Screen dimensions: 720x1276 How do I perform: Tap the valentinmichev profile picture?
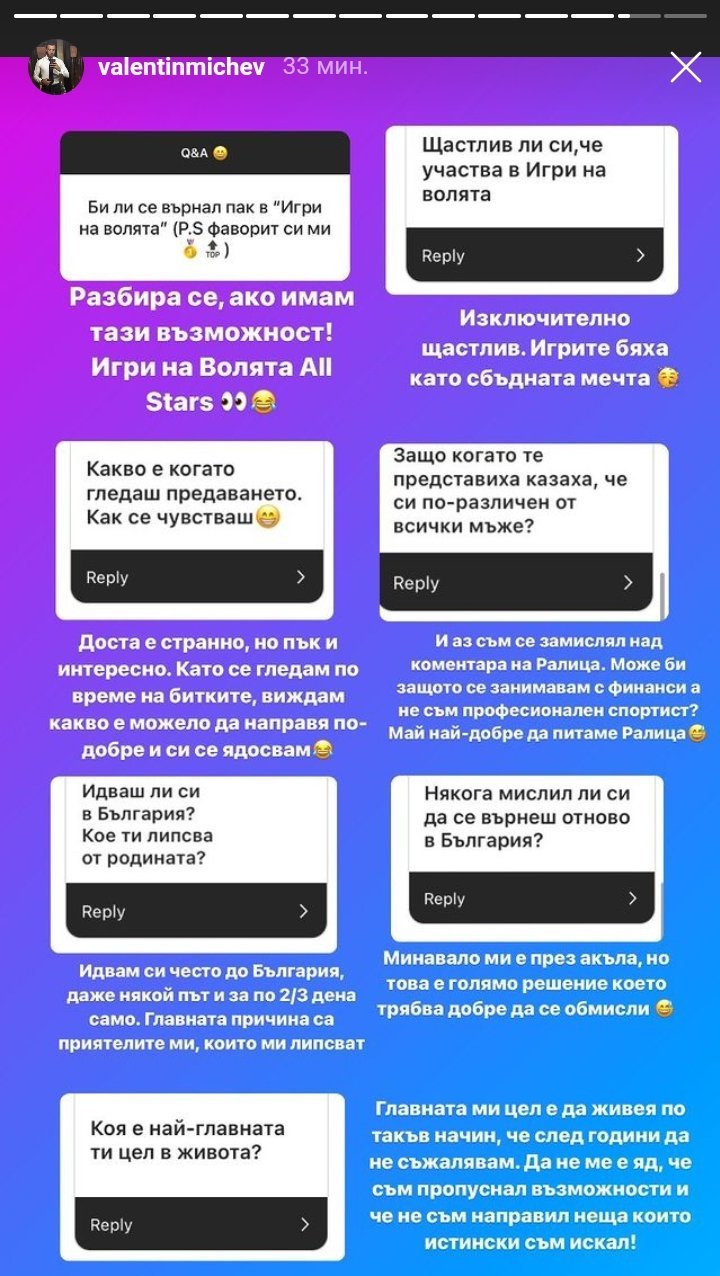pyautogui.click(x=56, y=67)
